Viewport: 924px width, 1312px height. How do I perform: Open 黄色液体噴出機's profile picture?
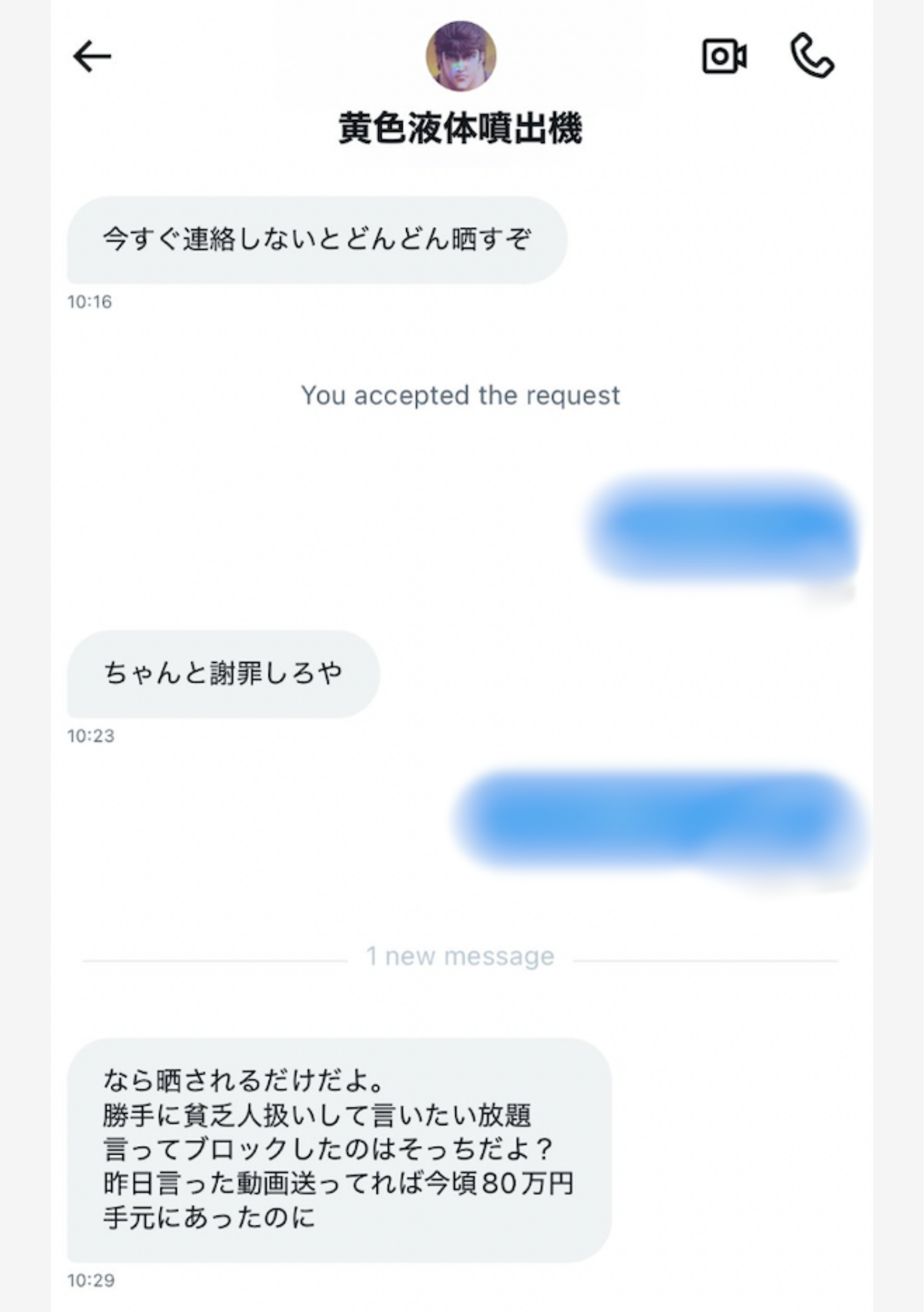coord(461,56)
